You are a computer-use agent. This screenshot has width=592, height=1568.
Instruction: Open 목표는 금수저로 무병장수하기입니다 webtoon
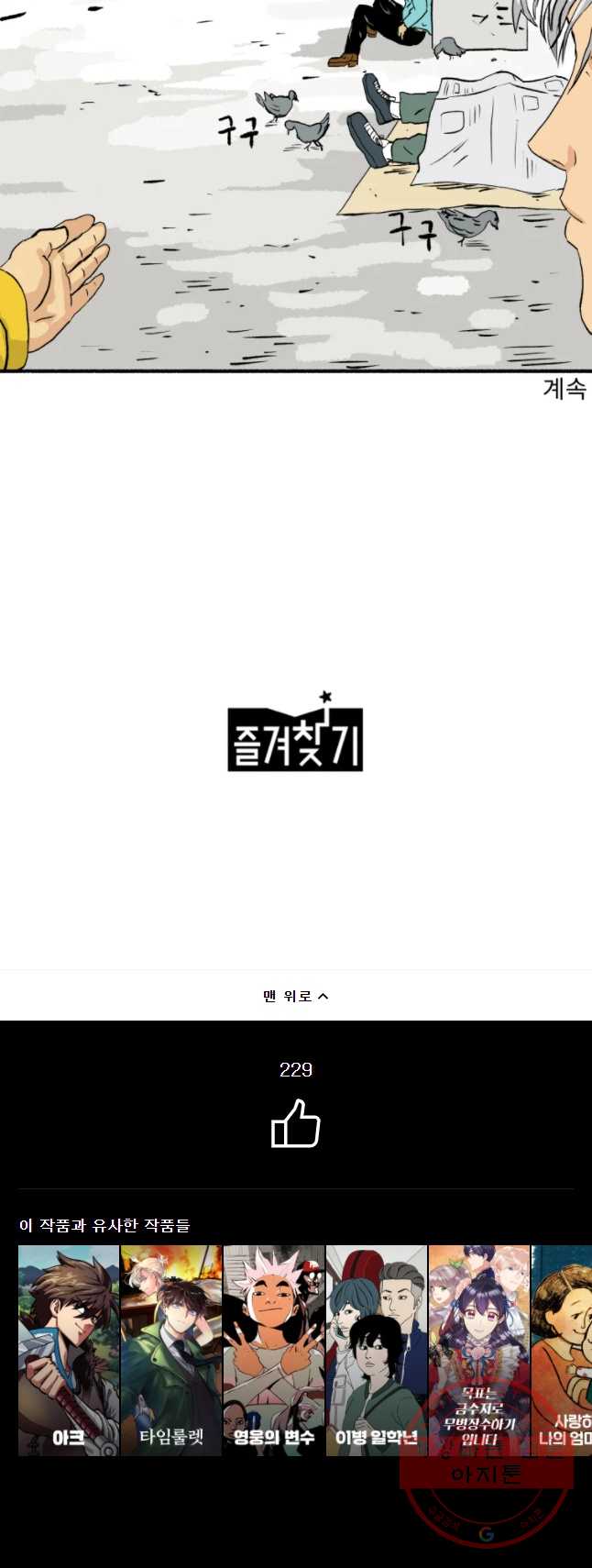478,1349
